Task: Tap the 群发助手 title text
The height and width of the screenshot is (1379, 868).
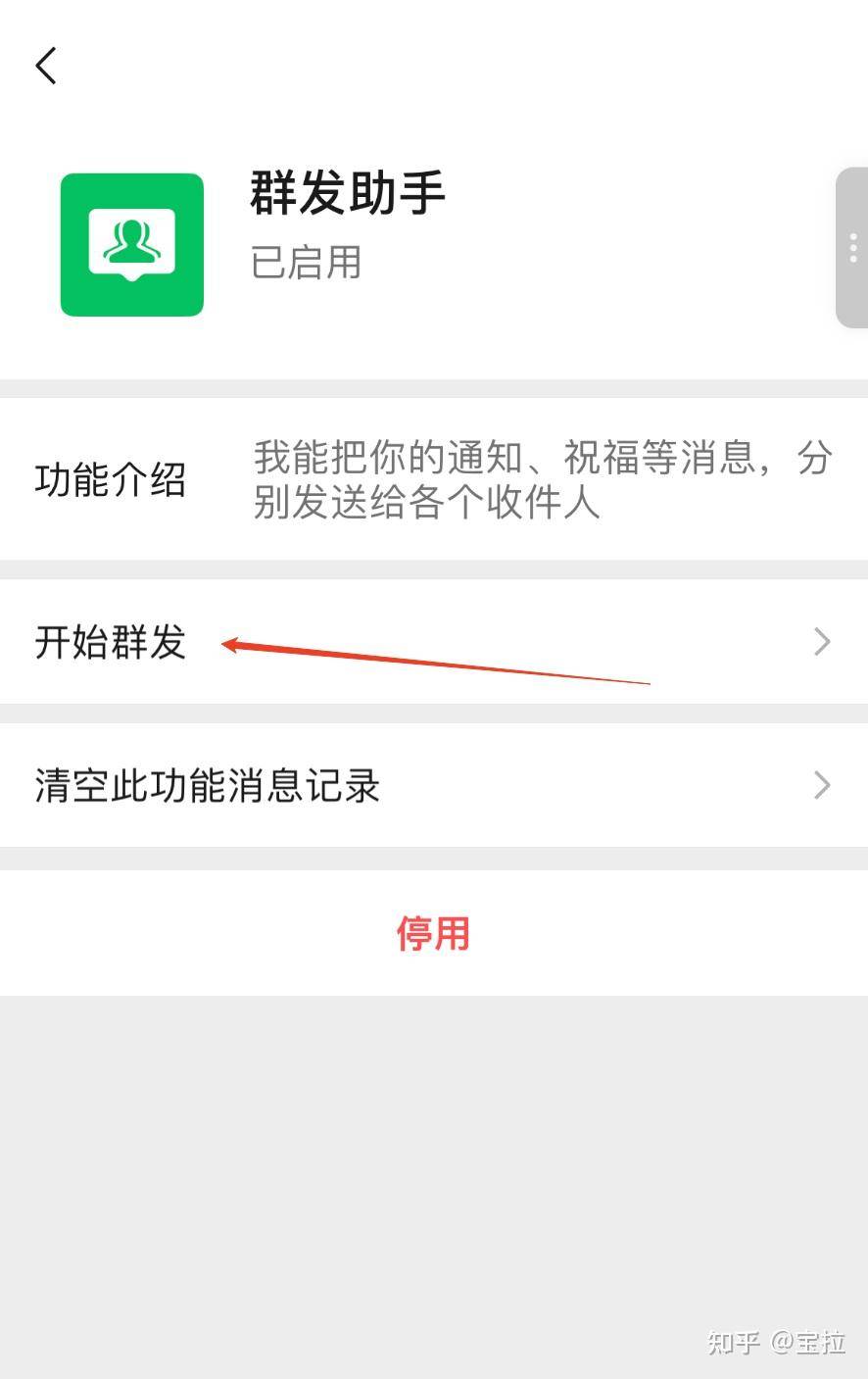Action: (348, 193)
